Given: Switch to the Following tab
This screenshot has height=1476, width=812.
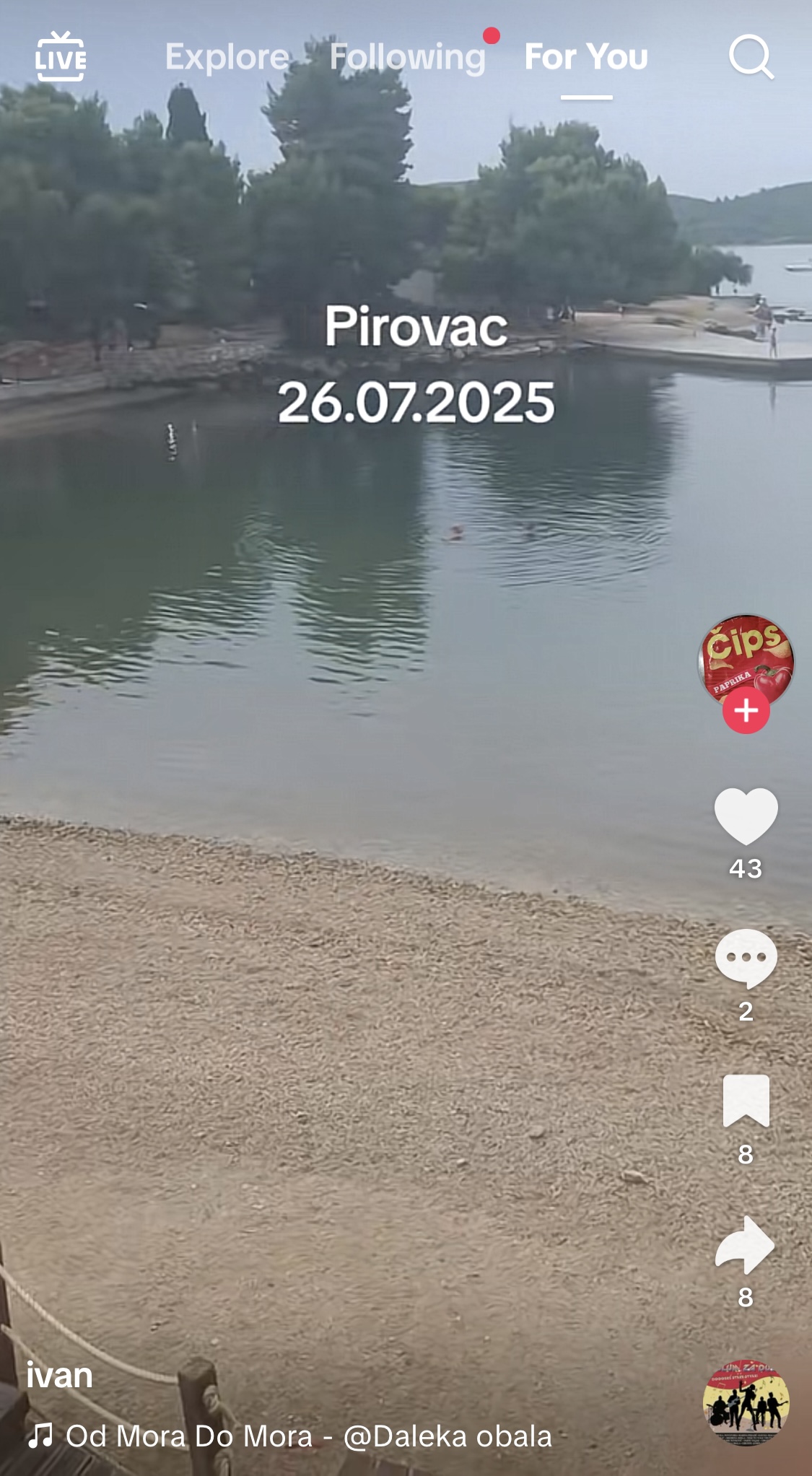Looking at the screenshot, I should [408, 57].
